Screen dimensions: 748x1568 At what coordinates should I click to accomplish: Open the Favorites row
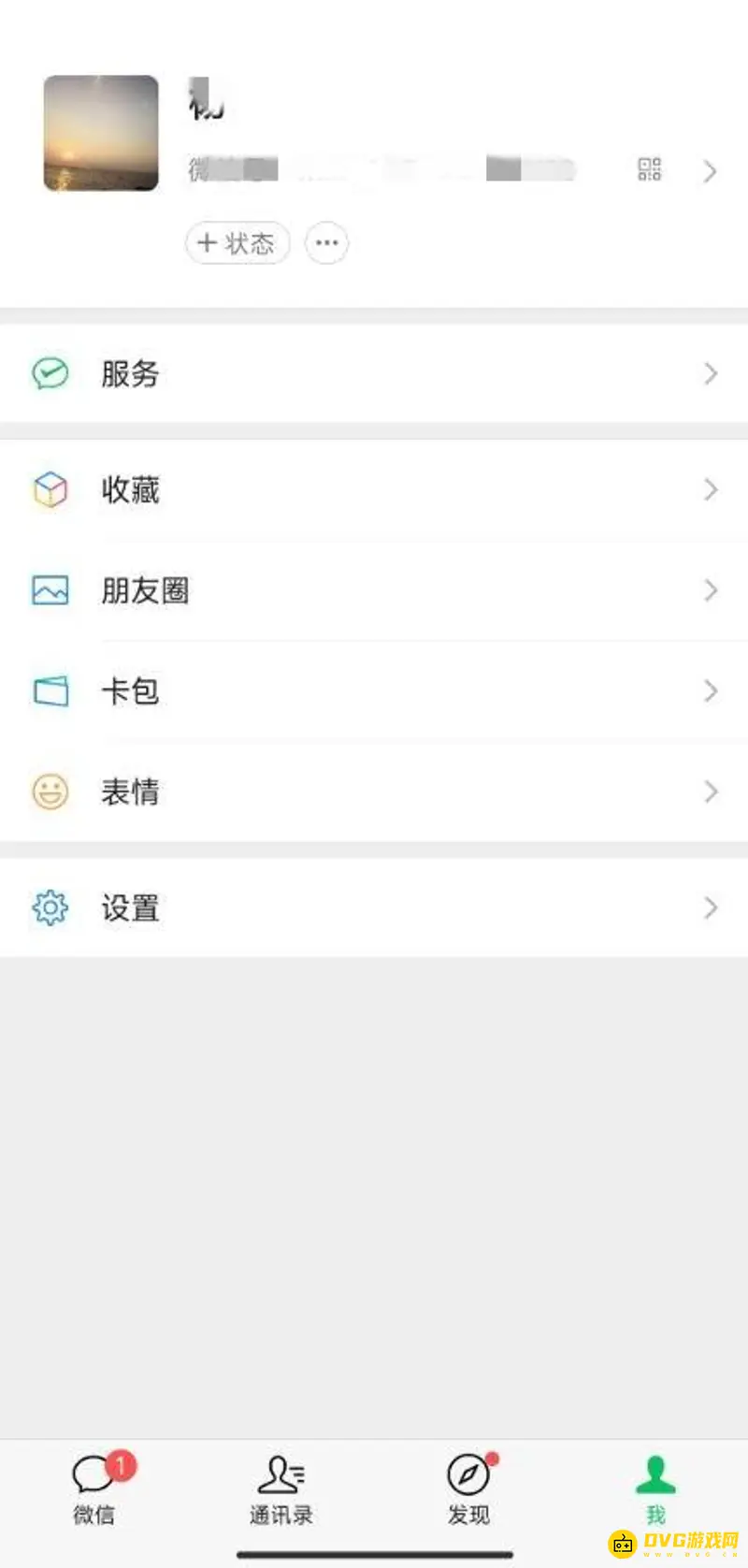[374, 489]
